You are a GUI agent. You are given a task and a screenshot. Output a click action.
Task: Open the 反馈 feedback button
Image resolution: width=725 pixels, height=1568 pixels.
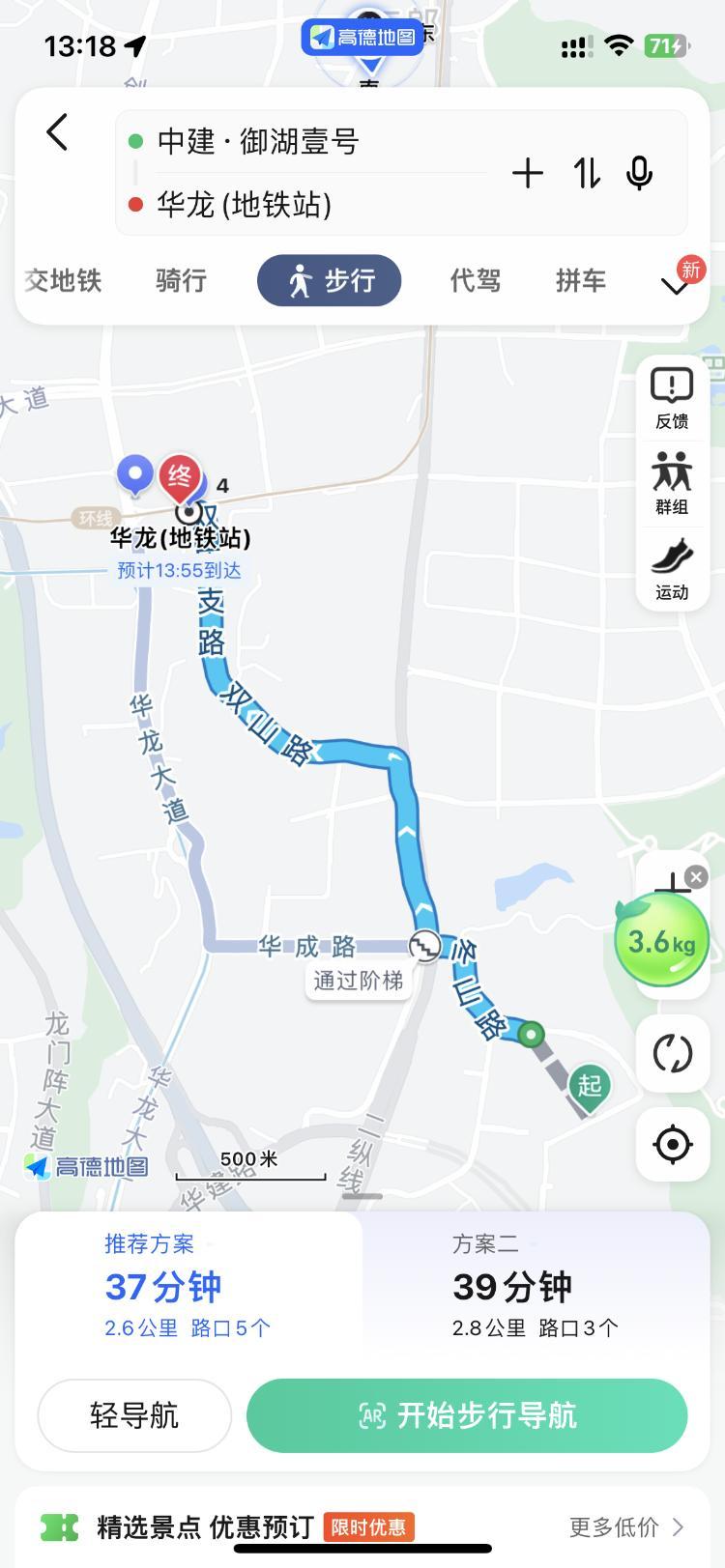pos(672,397)
